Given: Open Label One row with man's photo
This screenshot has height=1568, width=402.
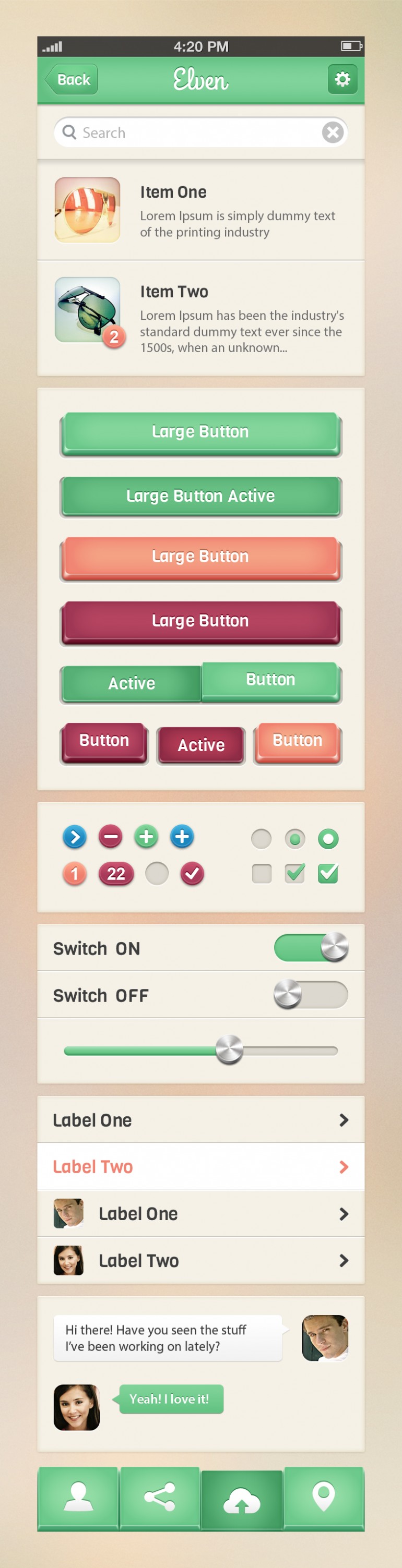Looking at the screenshot, I should tap(200, 1214).
